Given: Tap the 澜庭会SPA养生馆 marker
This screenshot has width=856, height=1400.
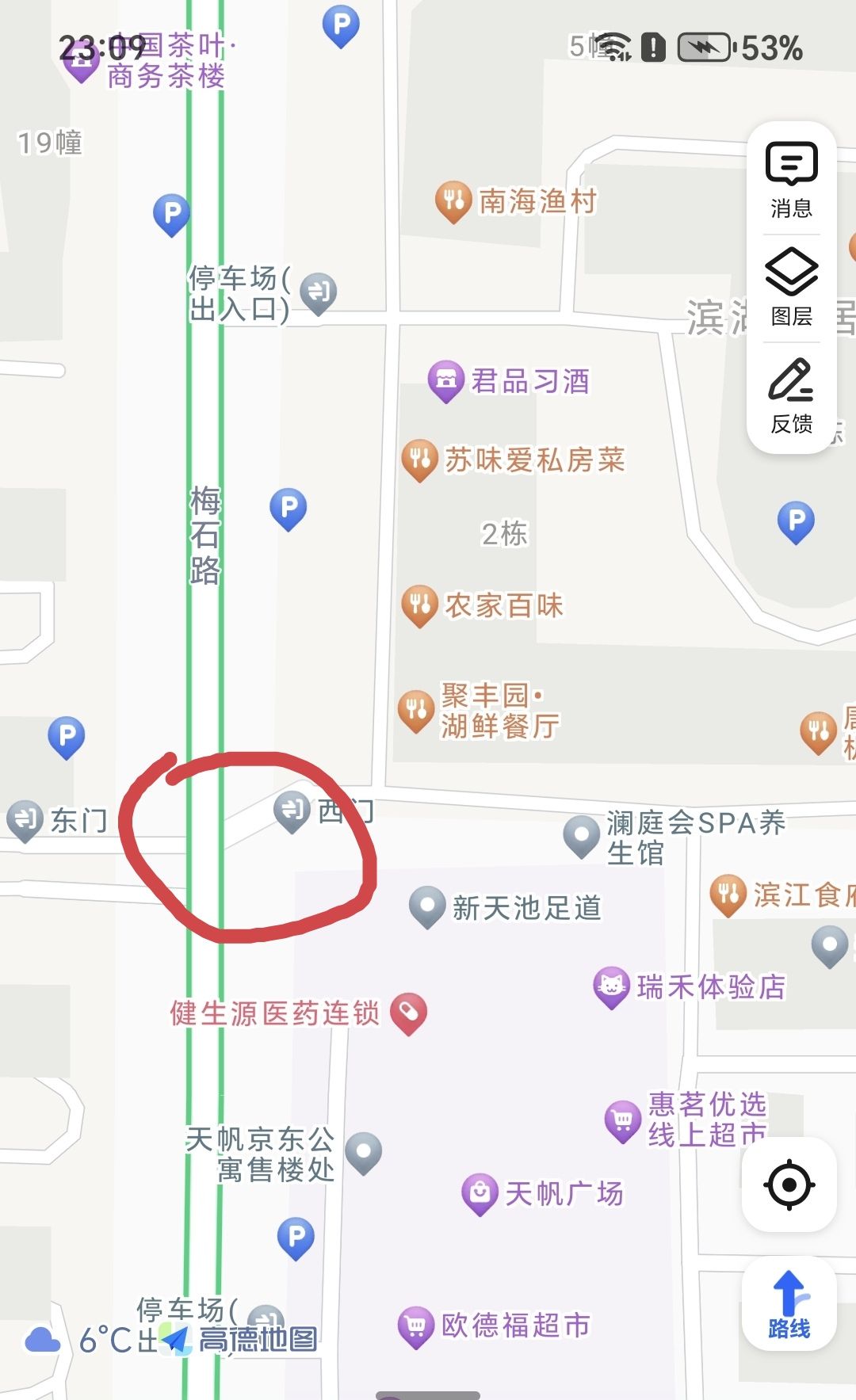Looking at the screenshot, I should click(582, 836).
